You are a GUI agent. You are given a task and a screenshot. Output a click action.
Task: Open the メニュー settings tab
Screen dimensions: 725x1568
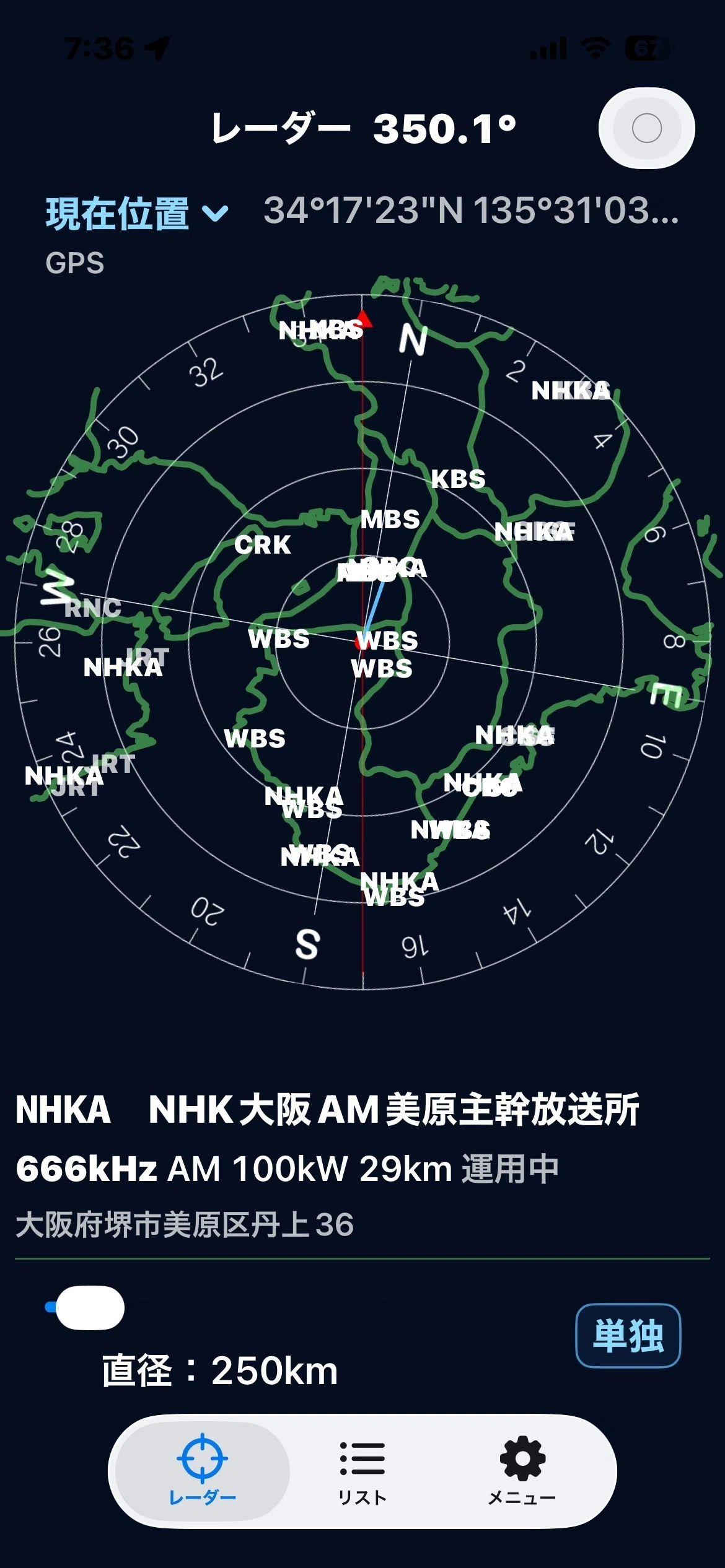pyautogui.click(x=522, y=1473)
